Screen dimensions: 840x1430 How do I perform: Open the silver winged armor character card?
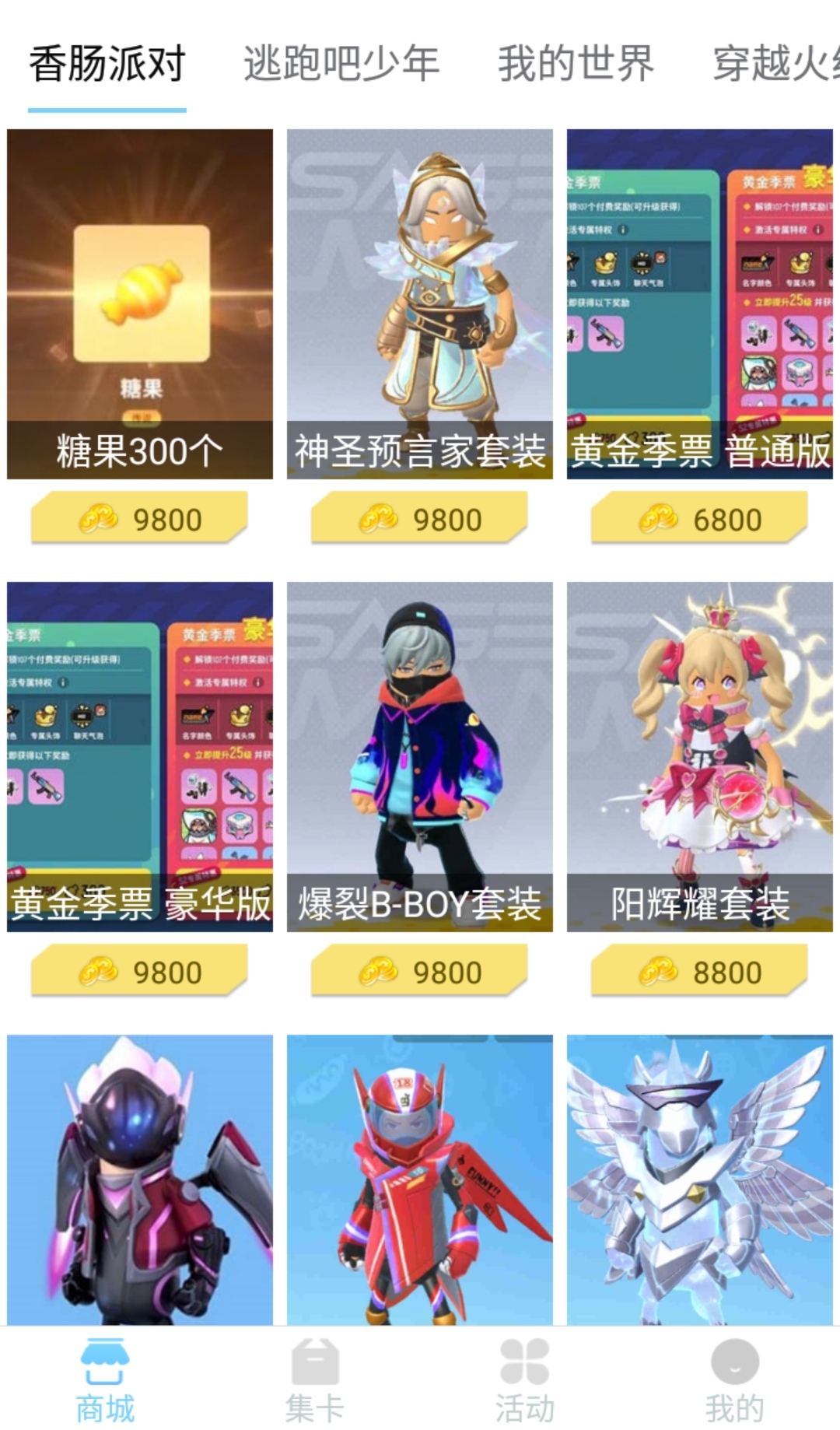[700, 1179]
